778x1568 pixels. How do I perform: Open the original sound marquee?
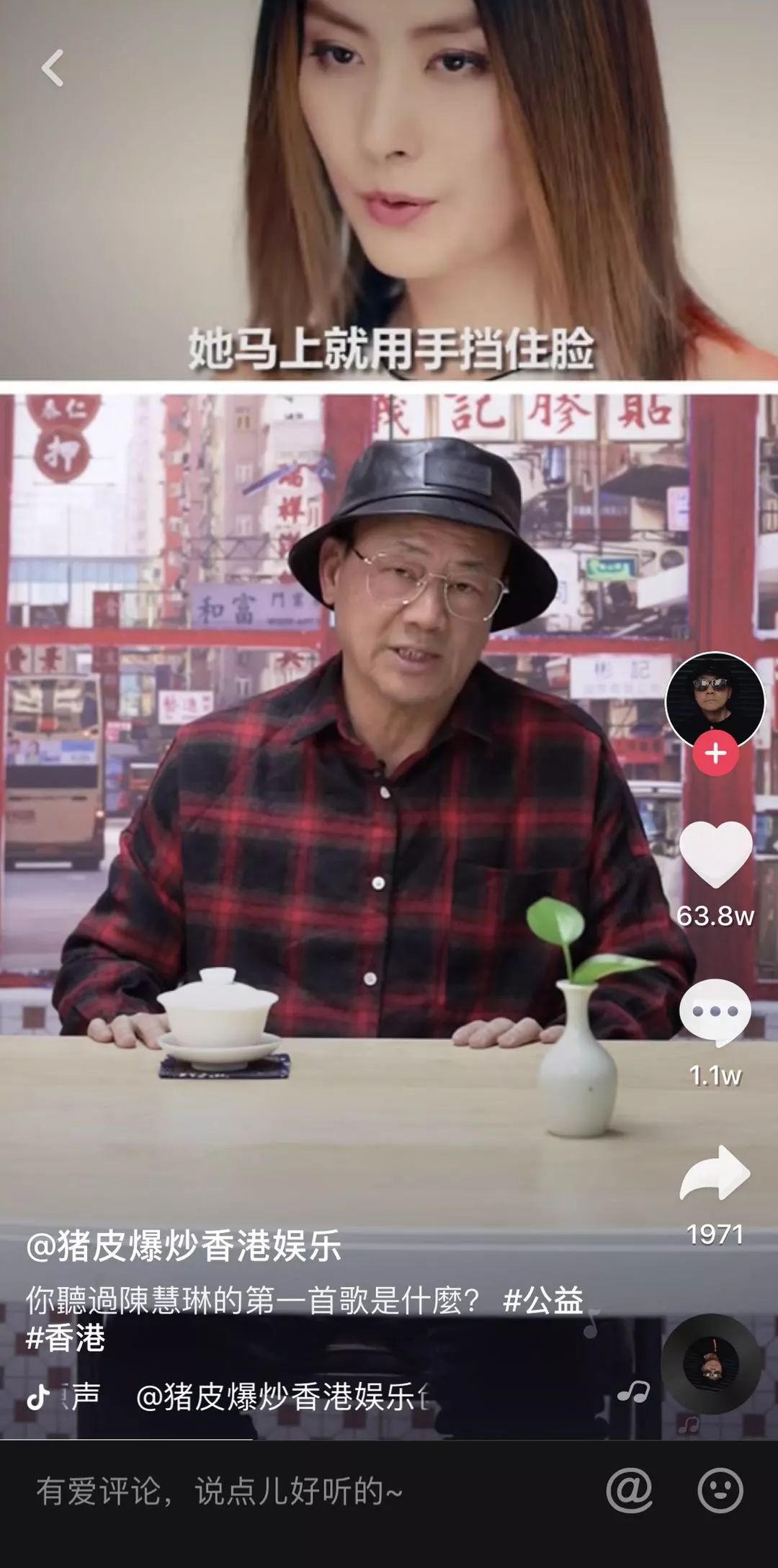(281, 1396)
